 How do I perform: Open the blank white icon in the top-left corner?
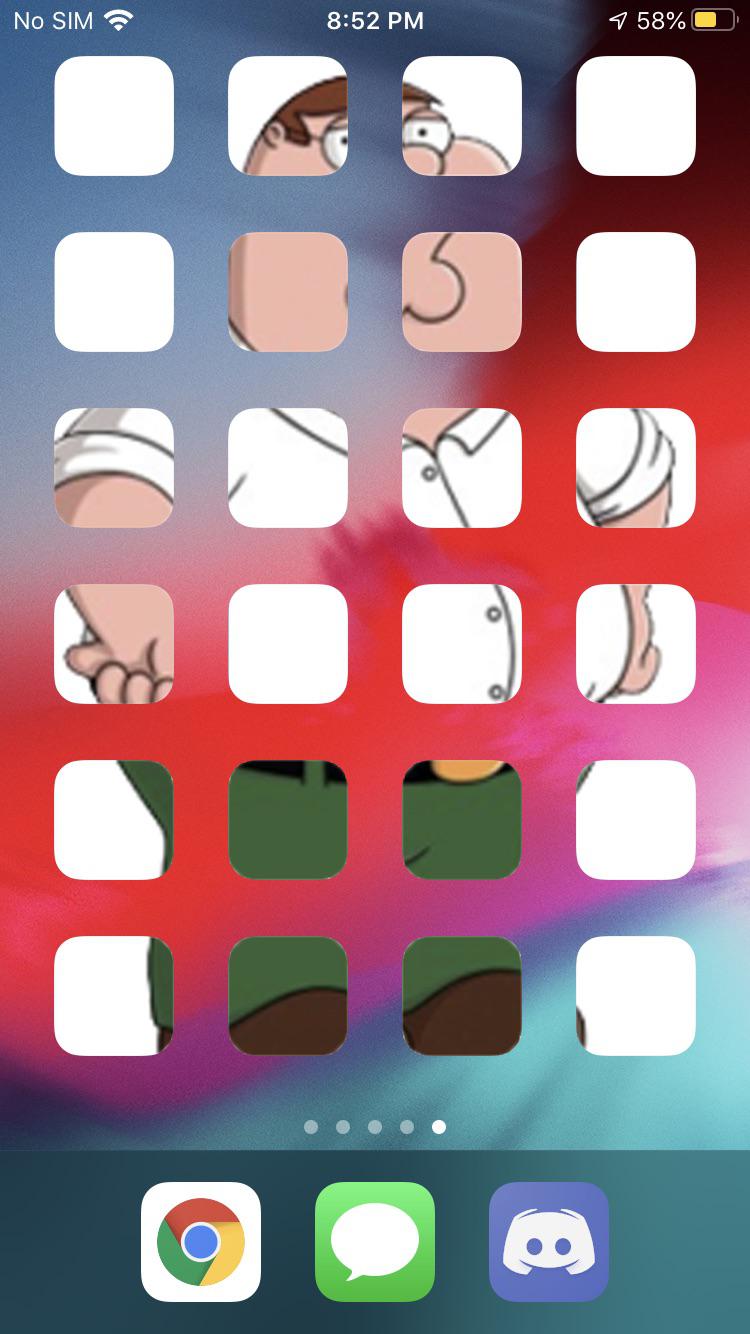(113, 116)
